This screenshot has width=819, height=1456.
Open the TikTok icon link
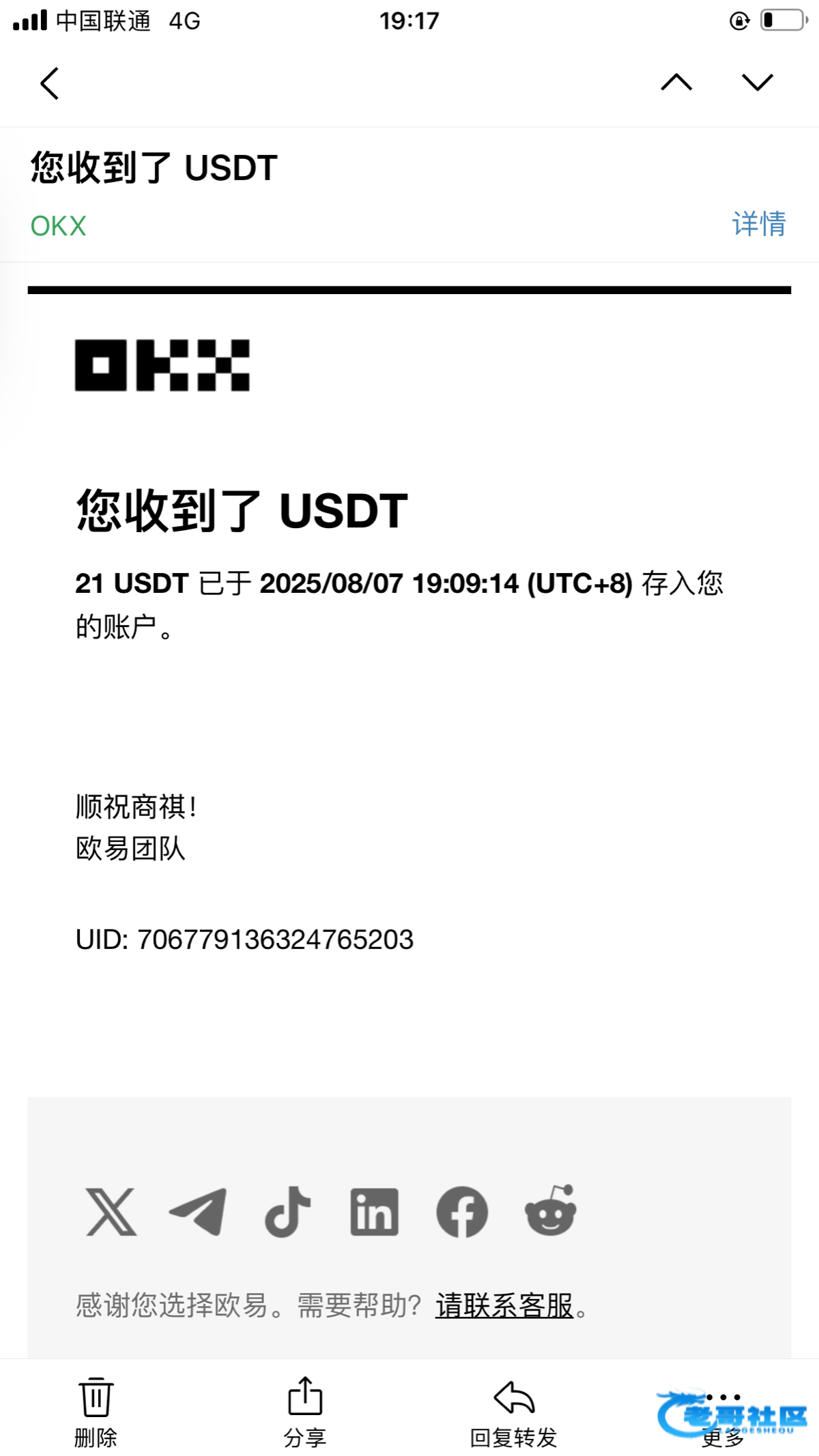[x=287, y=1212]
